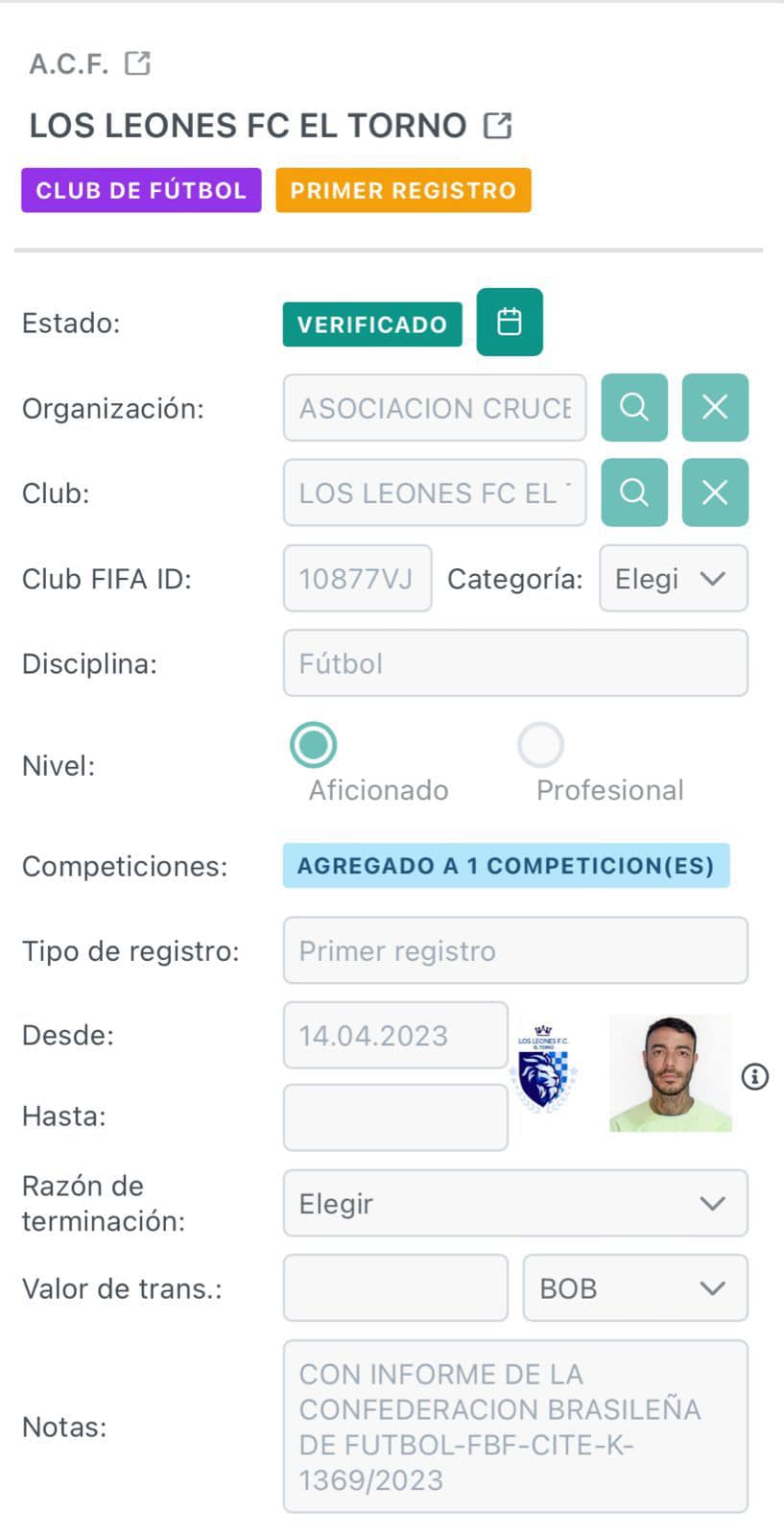Expand the Razón de terminación dropdown
The width and height of the screenshot is (784, 1536).
pyautogui.click(x=515, y=1203)
